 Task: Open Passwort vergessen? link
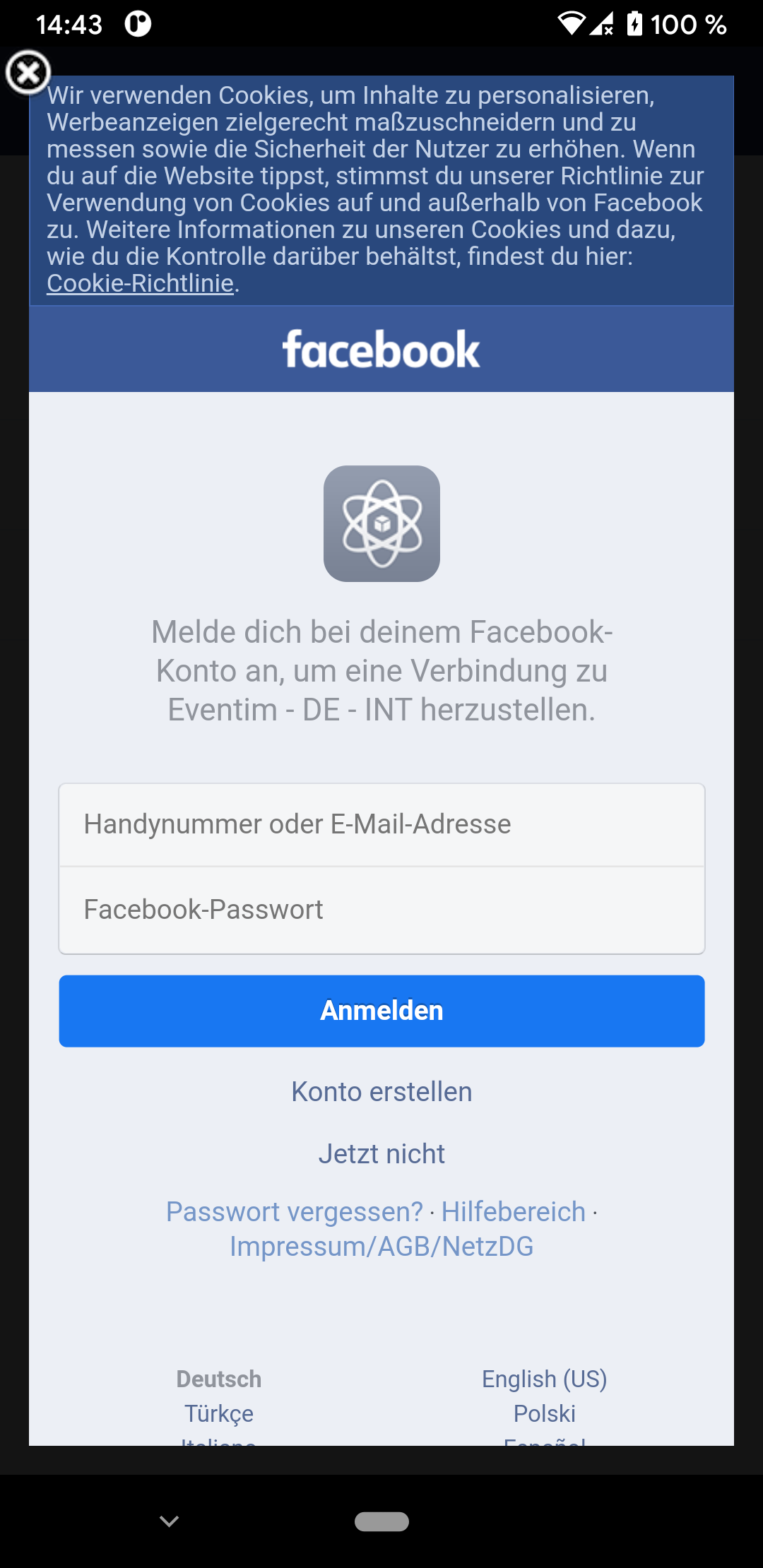pyautogui.click(x=295, y=1212)
